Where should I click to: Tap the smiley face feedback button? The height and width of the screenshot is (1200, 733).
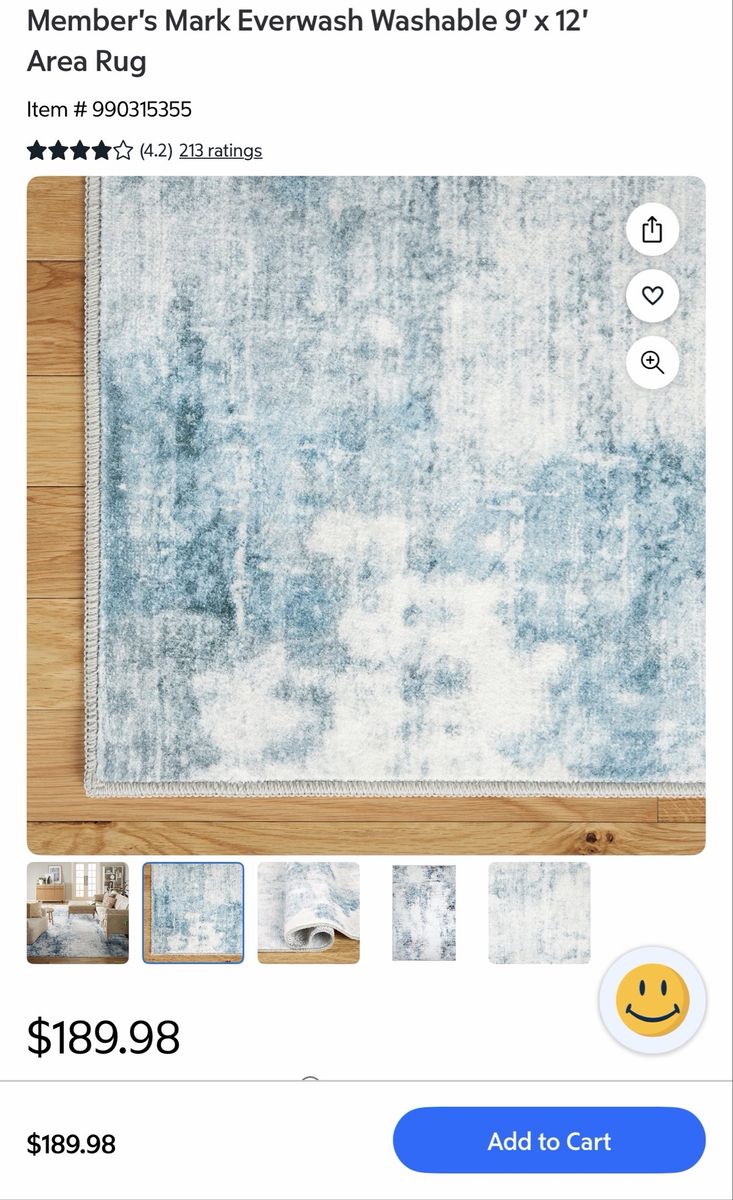coord(653,1000)
